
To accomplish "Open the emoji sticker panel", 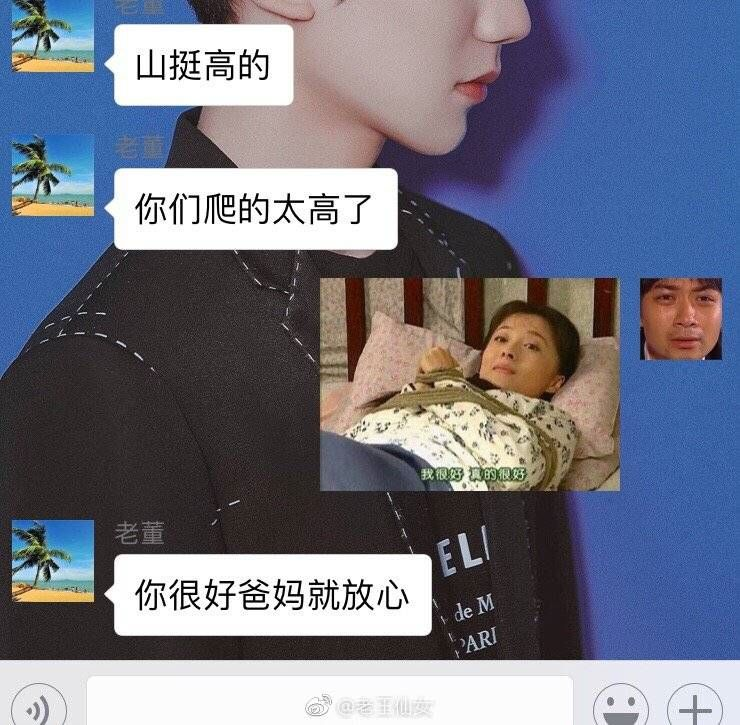I will 620,706.
